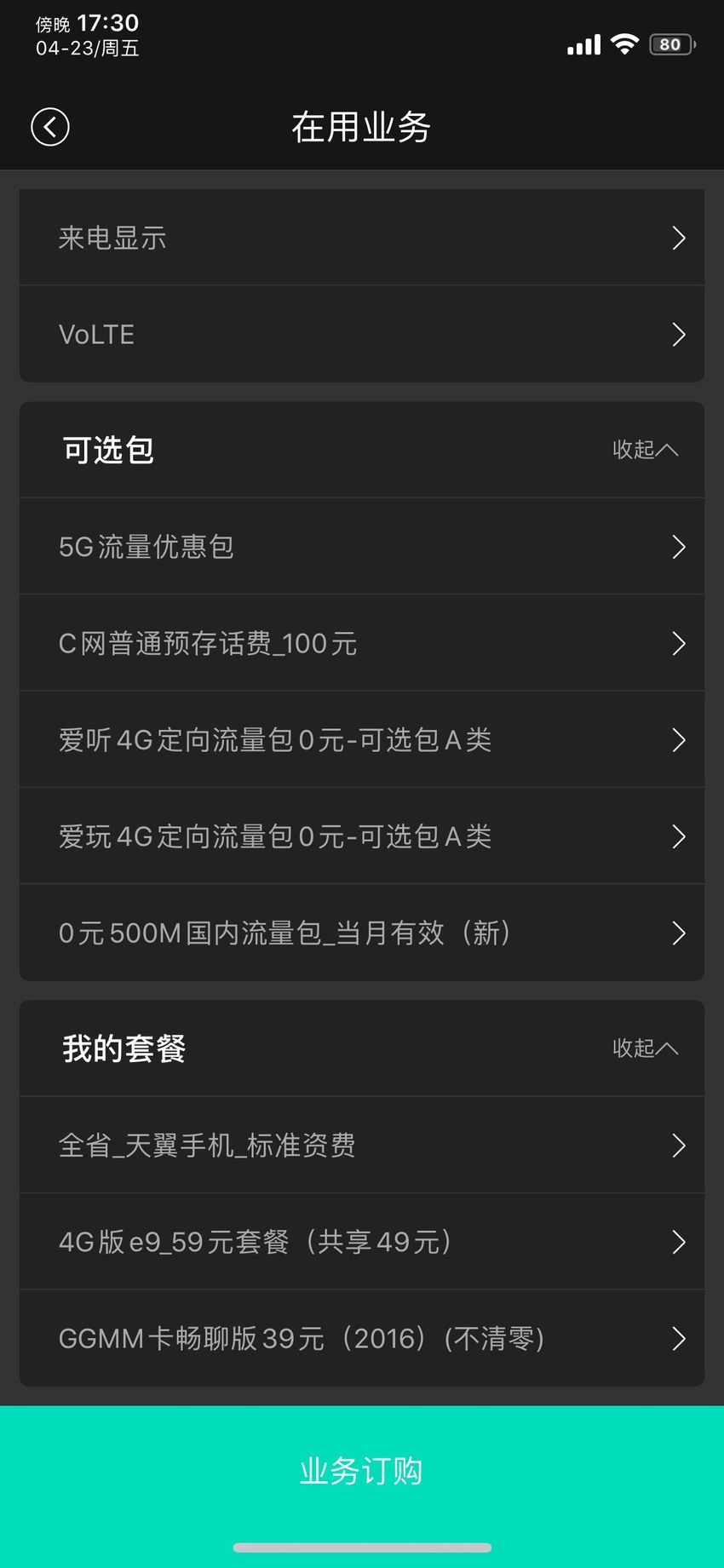Open 5G流量优惠包 details
Image resolution: width=724 pixels, height=1568 pixels.
(x=362, y=546)
